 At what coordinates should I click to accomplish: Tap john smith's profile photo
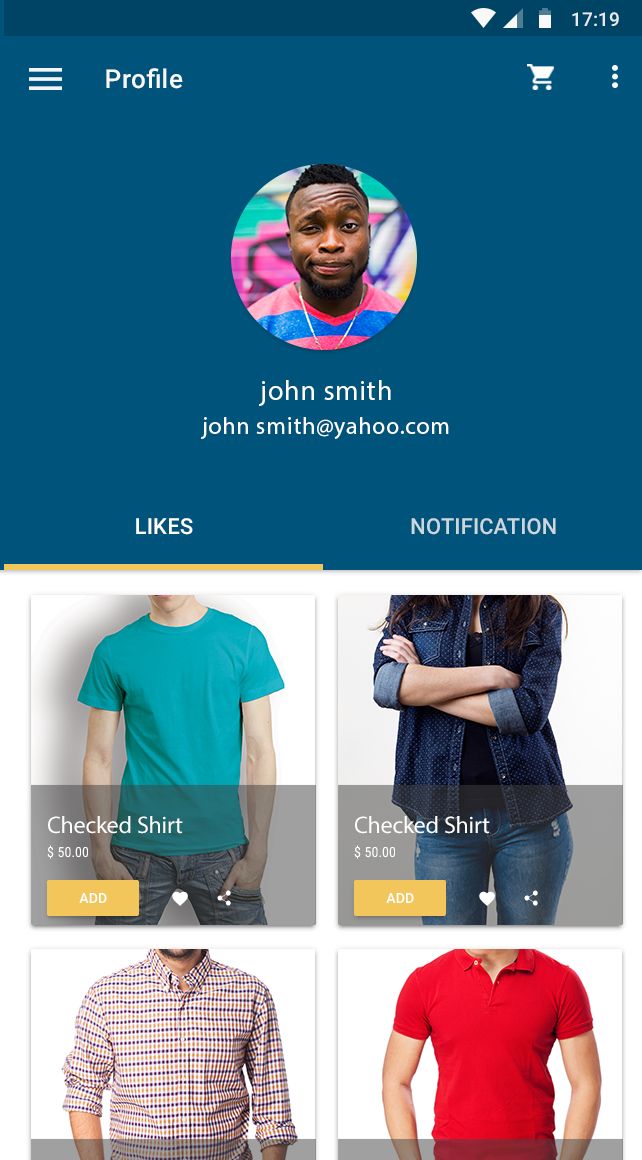pyautogui.click(x=323, y=257)
